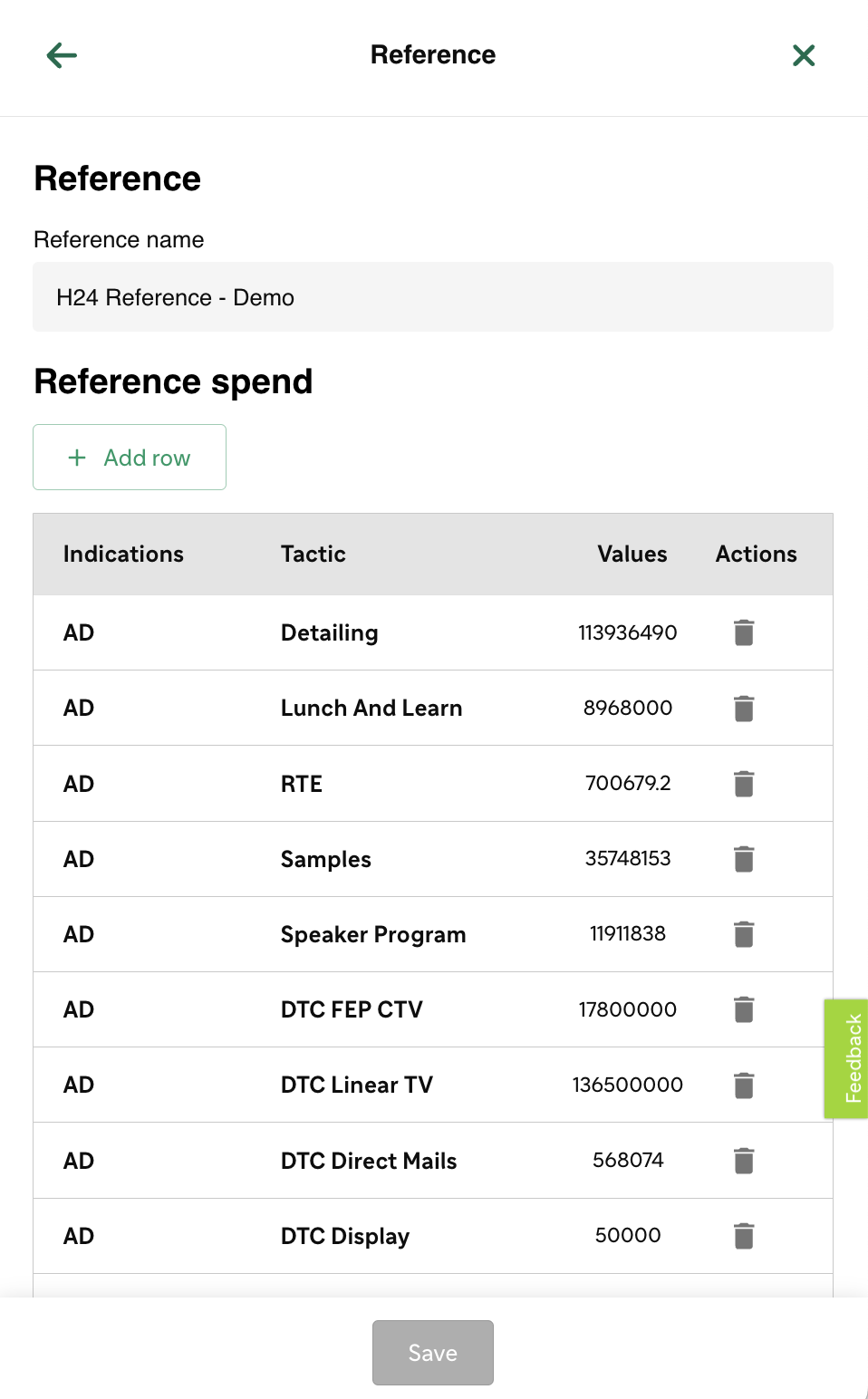Delete the Samples row
The height and width of the screenshot is (1399, 868).
click(744, 859)
